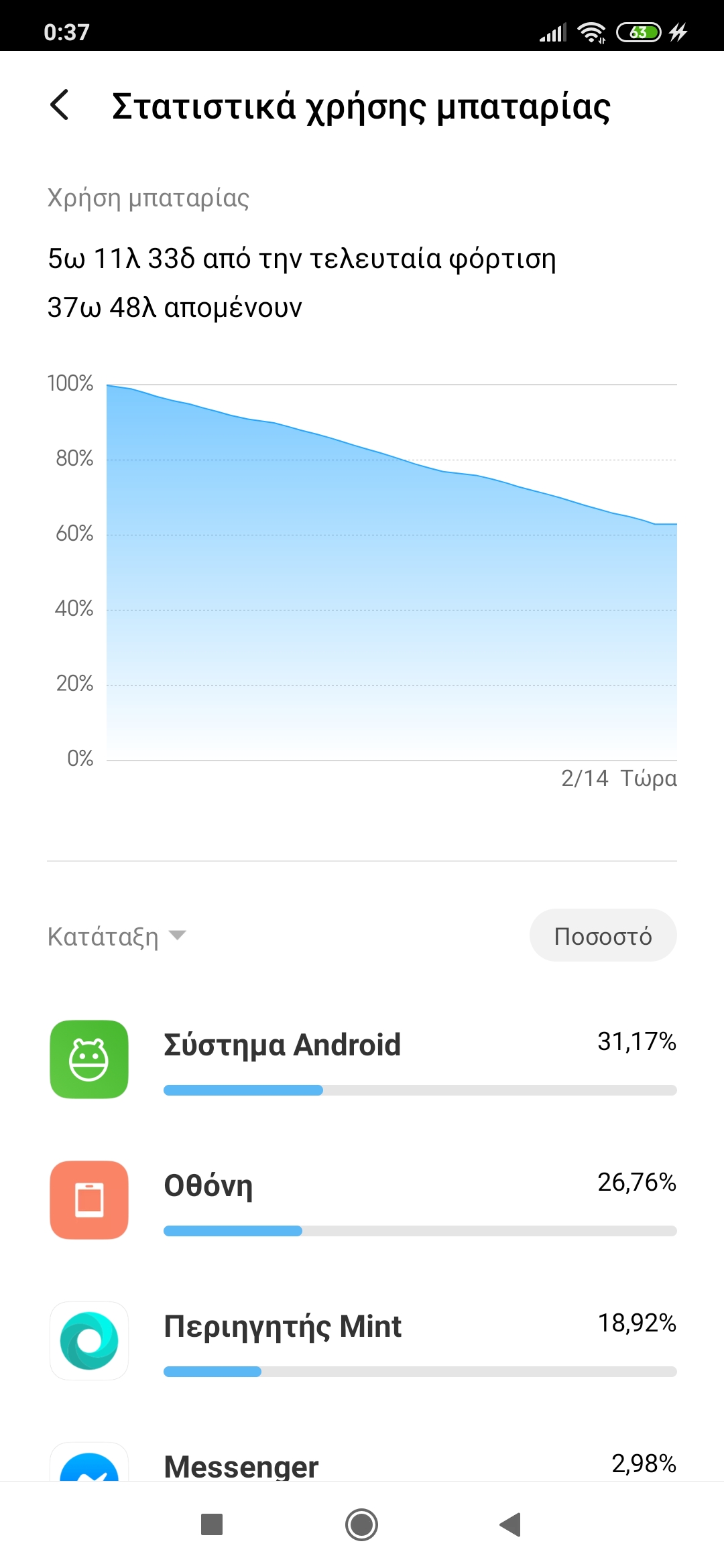
Task: Go back from battery usage statistics
Action: click(60, 105)
